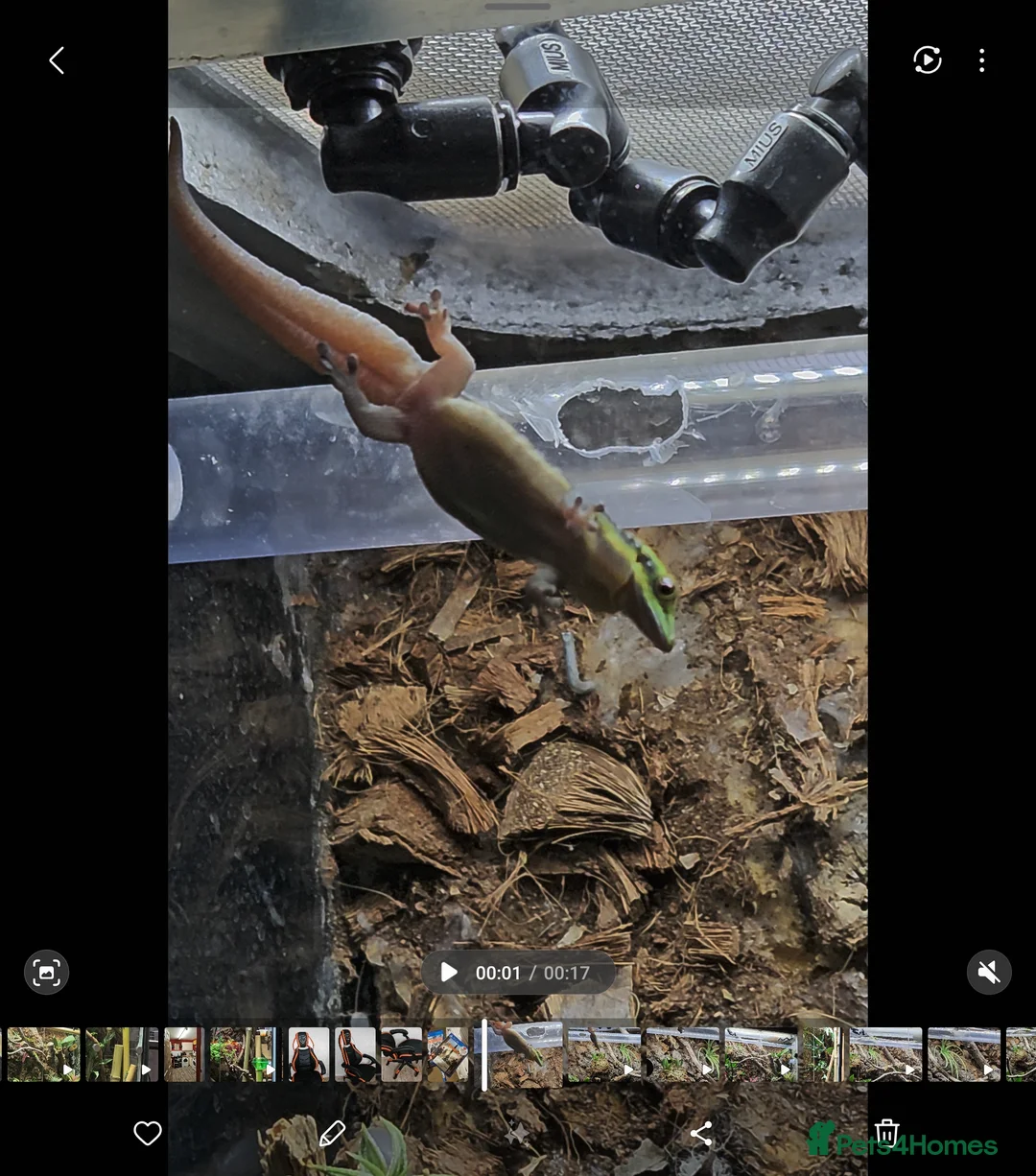This screenshot has height=1176, width=1036.
Task: Open the sparkle AI tools icon
Action: 517,1134
